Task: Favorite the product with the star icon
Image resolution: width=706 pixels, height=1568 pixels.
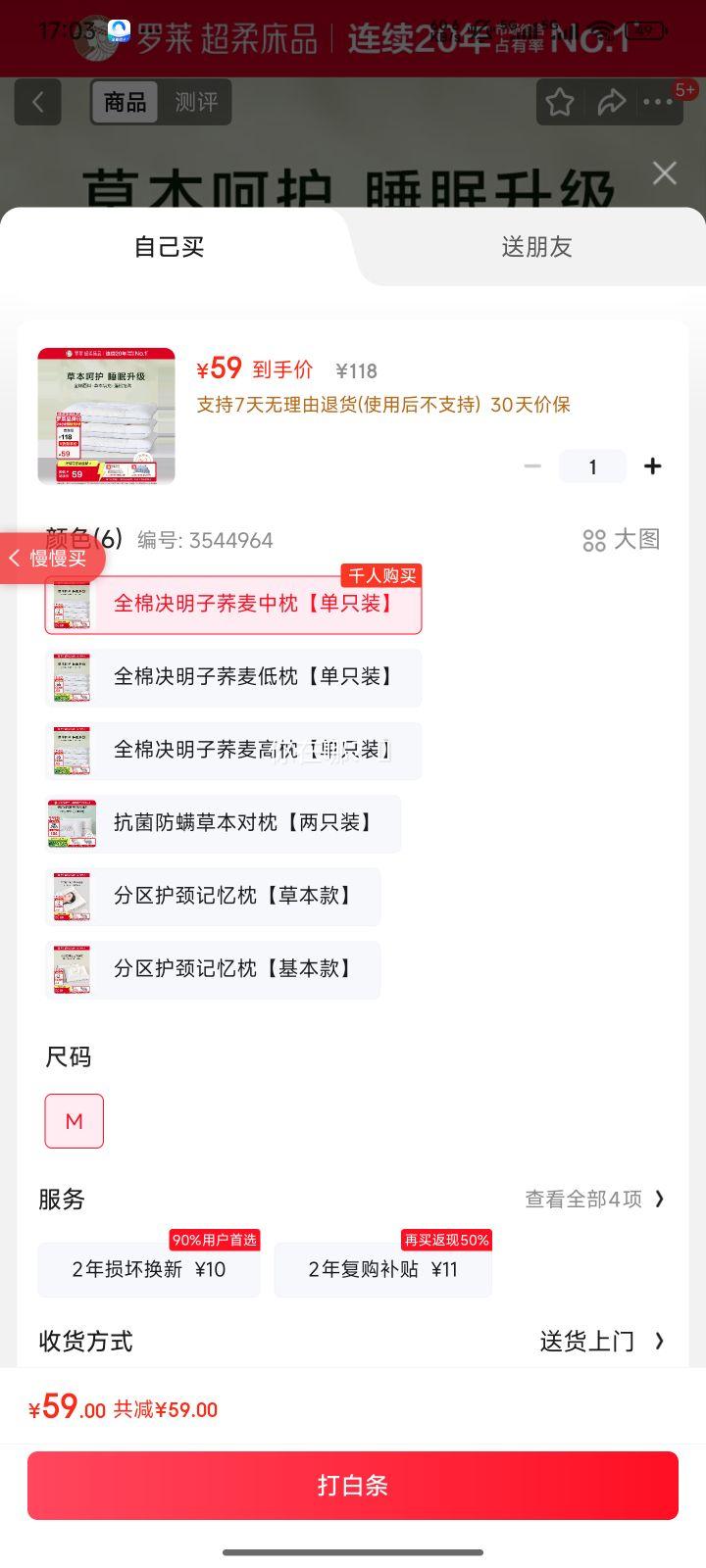Action: pyautogui.click(x=559, y=102)
